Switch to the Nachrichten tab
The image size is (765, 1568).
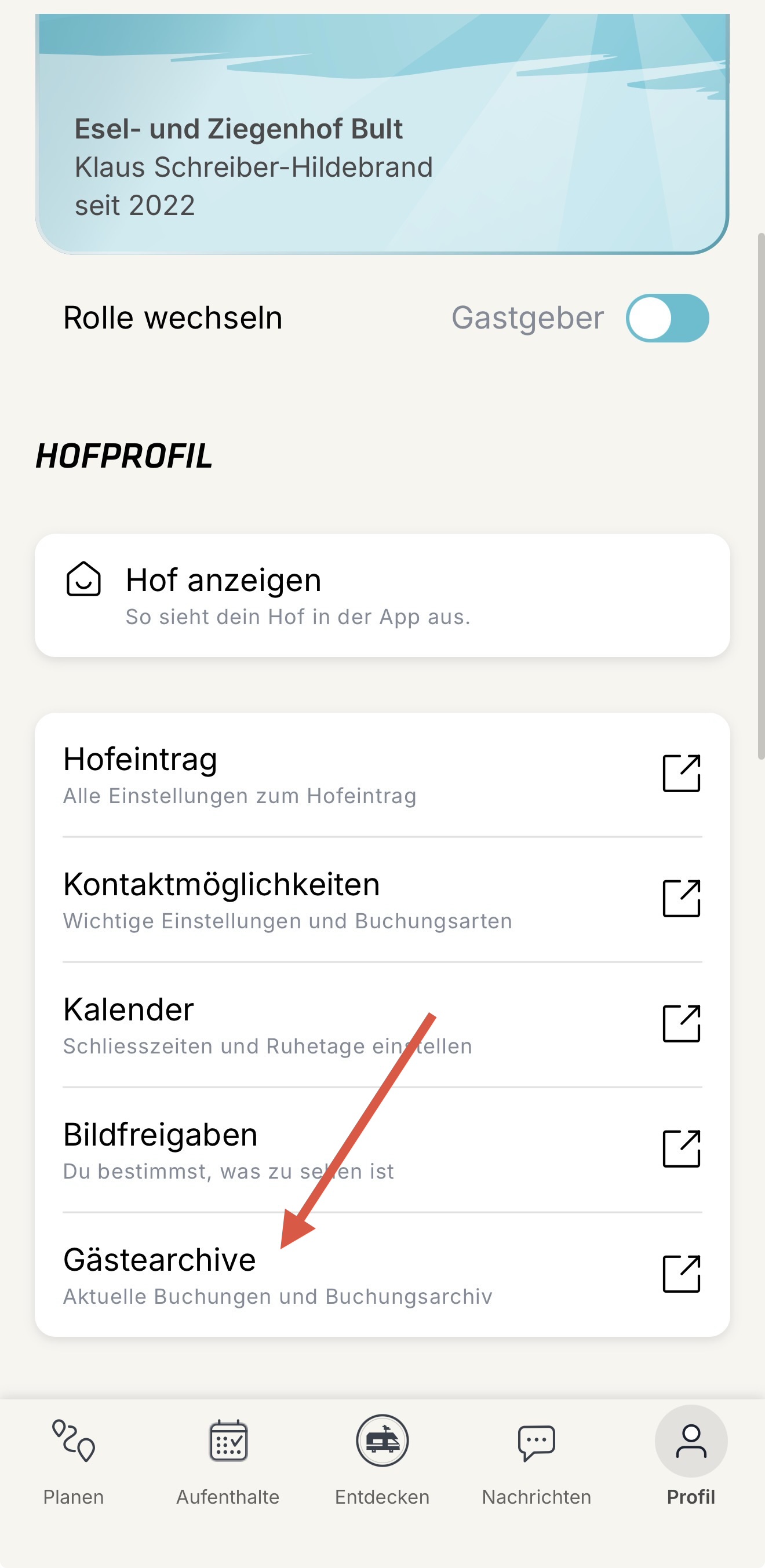[x=536, y=1461]
